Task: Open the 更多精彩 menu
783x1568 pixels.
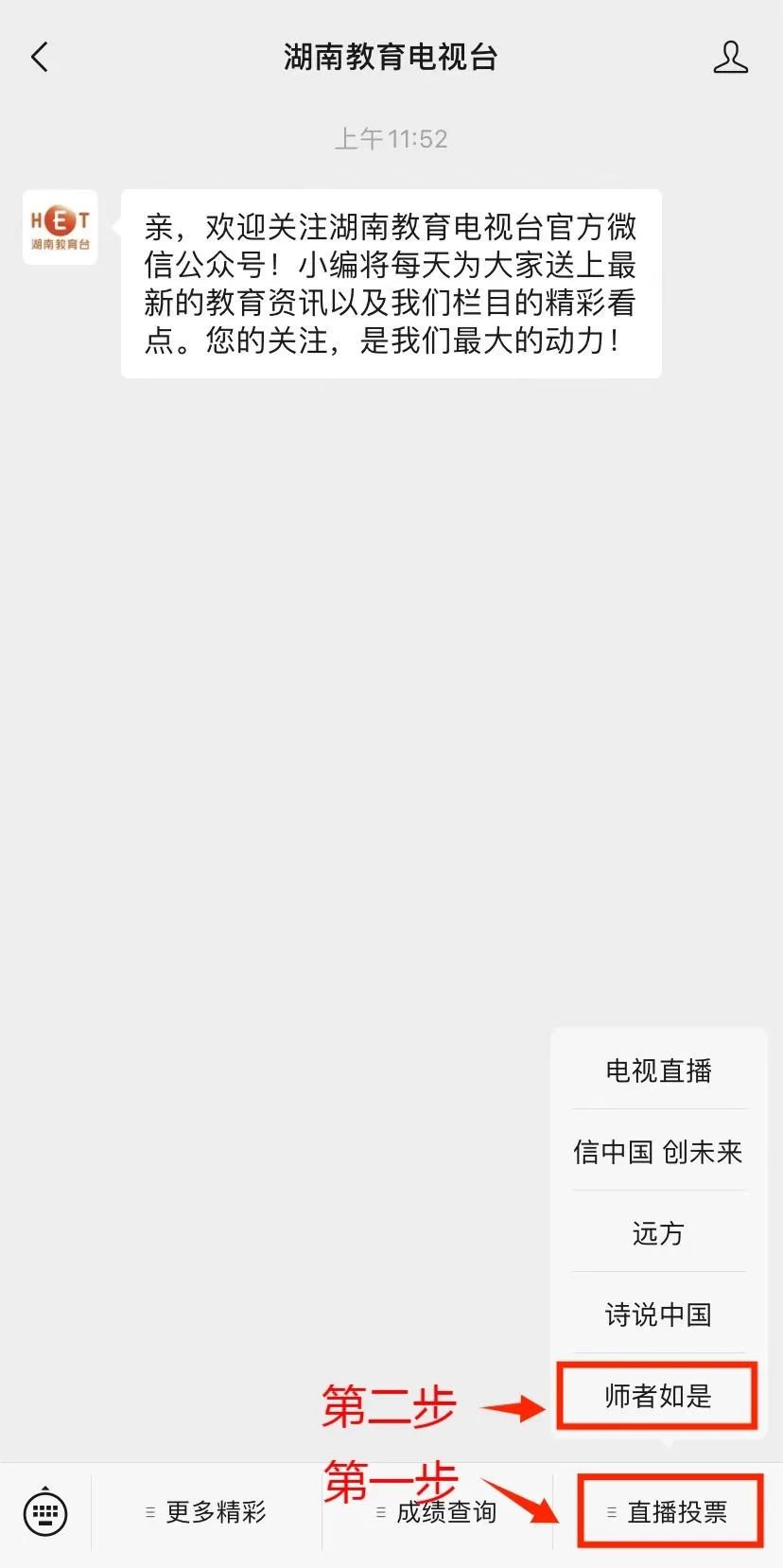Action: click(207, 1512)
